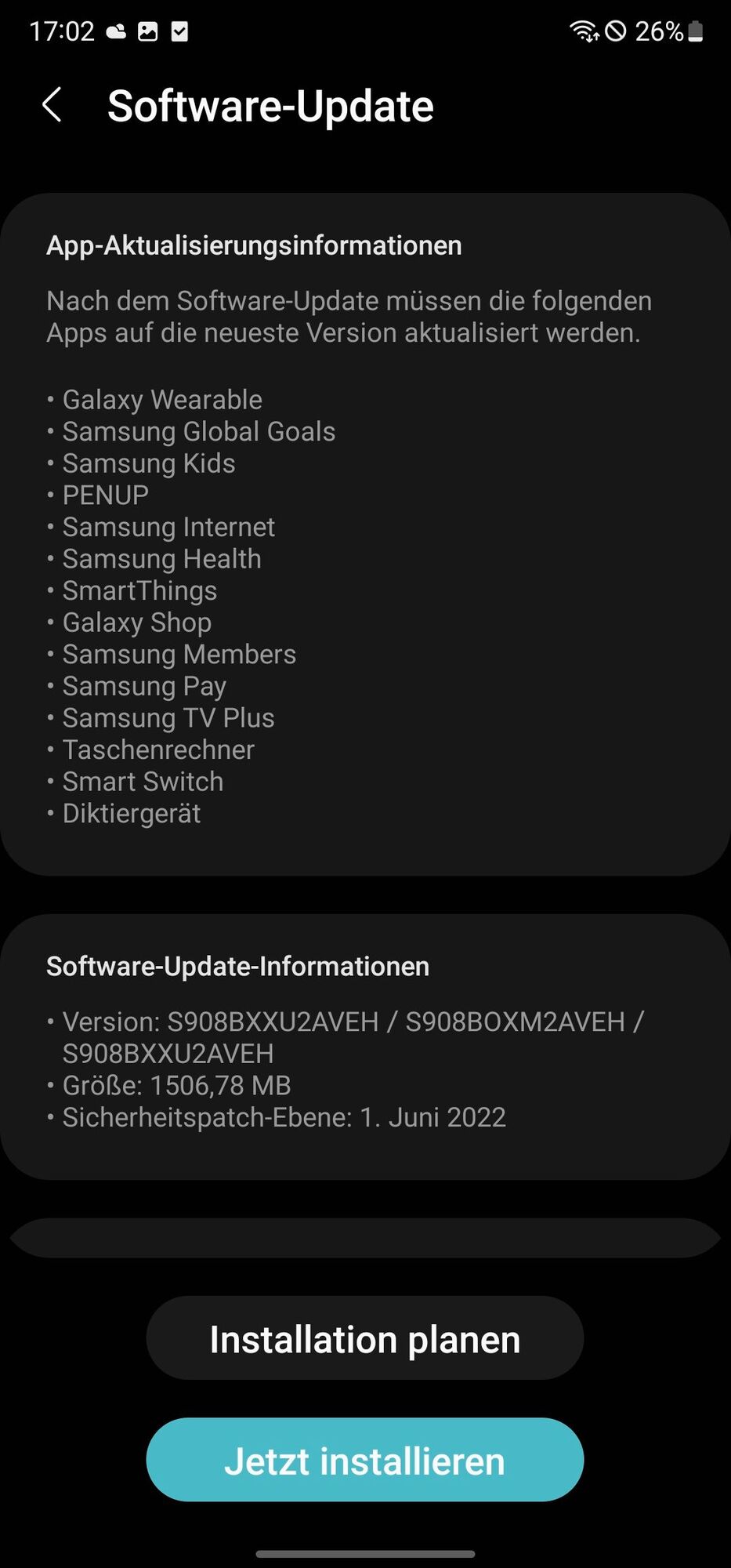Go back from Software-Update screen
This screenshot has height=1568, width=731.
point(52,105)
